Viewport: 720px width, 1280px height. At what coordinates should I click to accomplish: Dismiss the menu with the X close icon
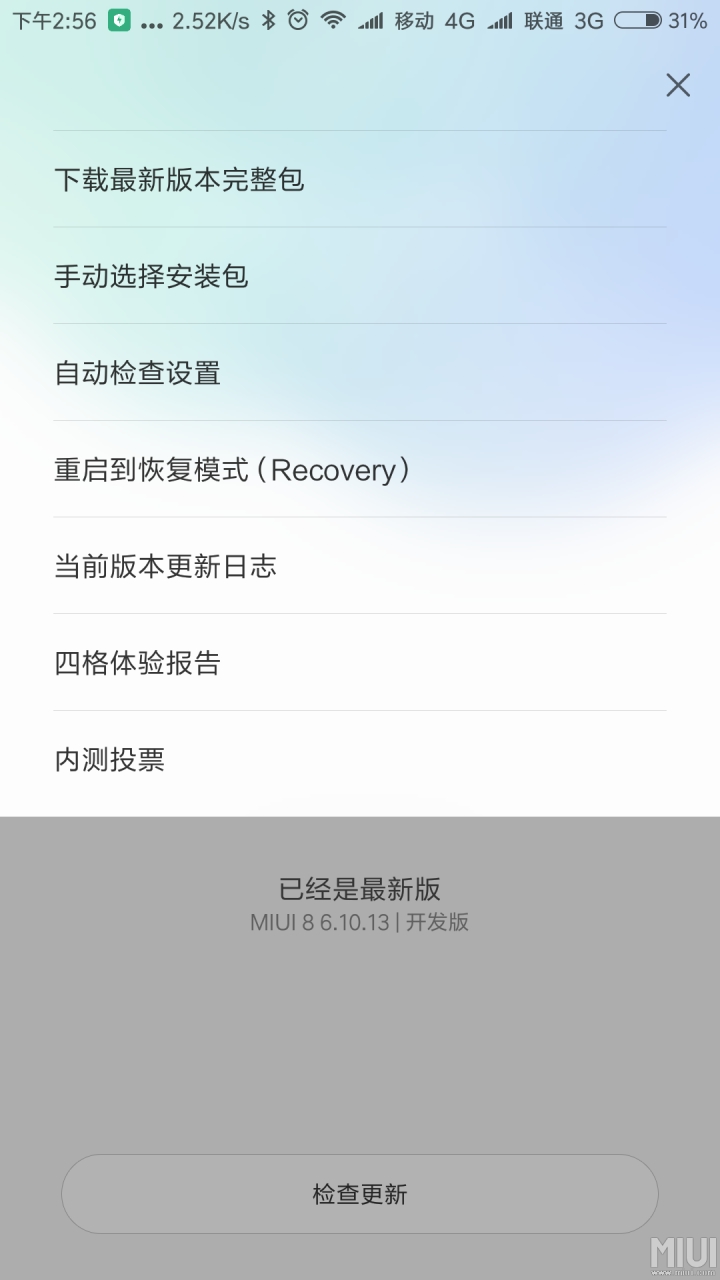(678, 85)
